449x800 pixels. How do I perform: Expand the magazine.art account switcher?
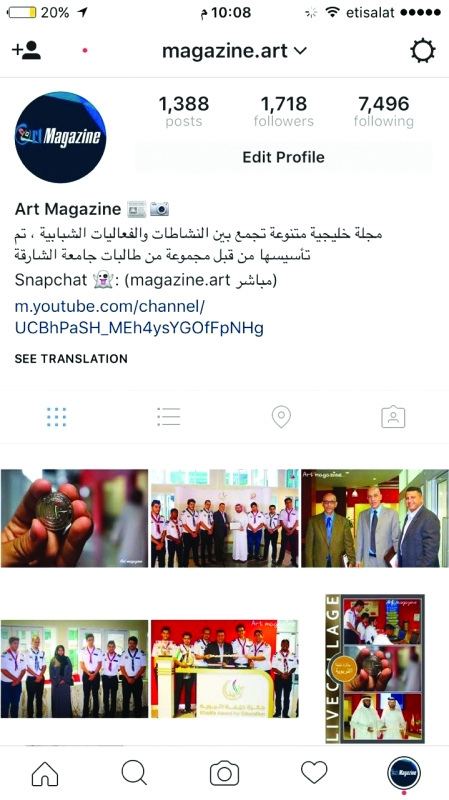(x=235, y=51)
